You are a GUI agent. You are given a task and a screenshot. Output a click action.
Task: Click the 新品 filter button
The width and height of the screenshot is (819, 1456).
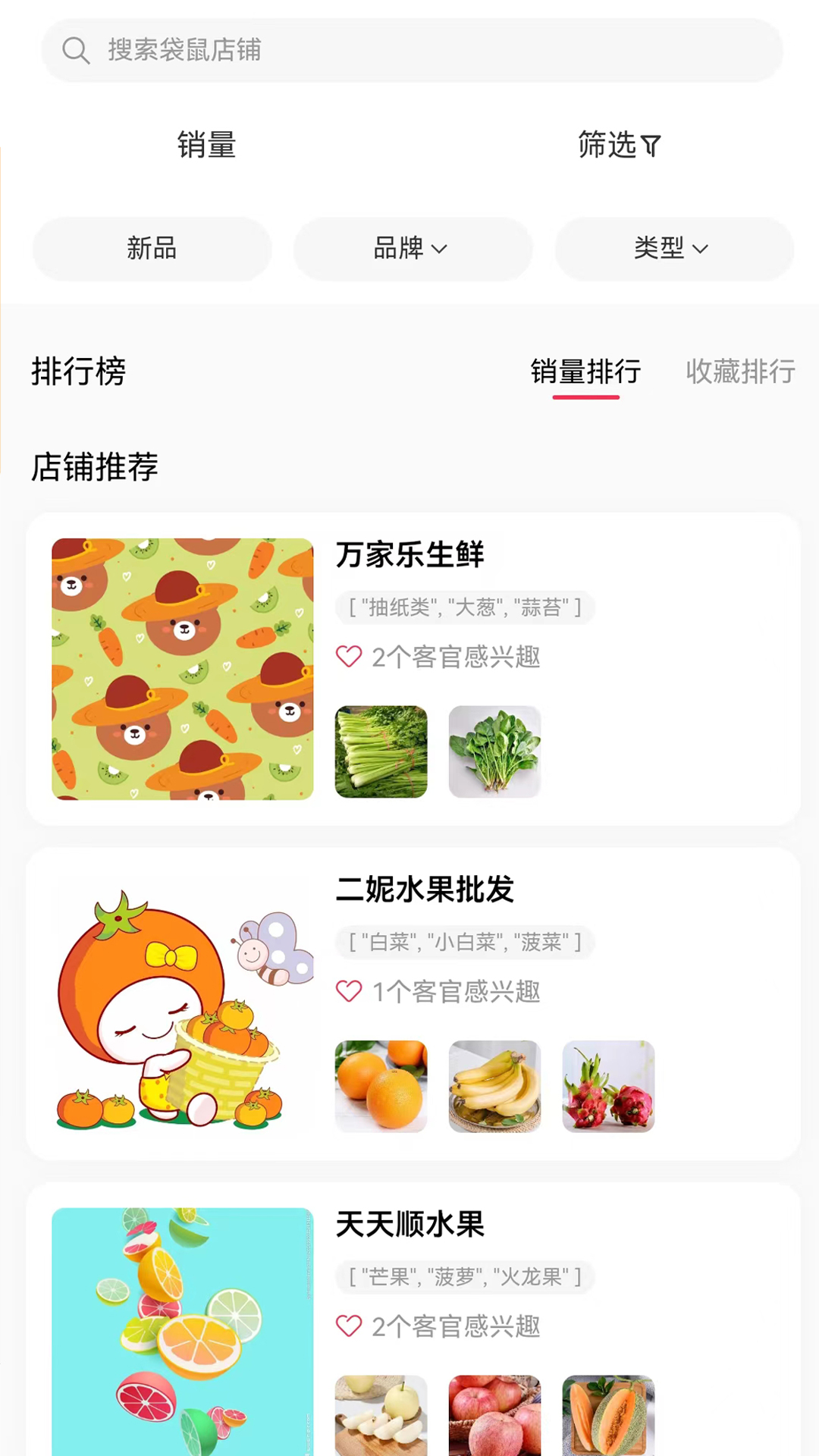pos(151,249)
